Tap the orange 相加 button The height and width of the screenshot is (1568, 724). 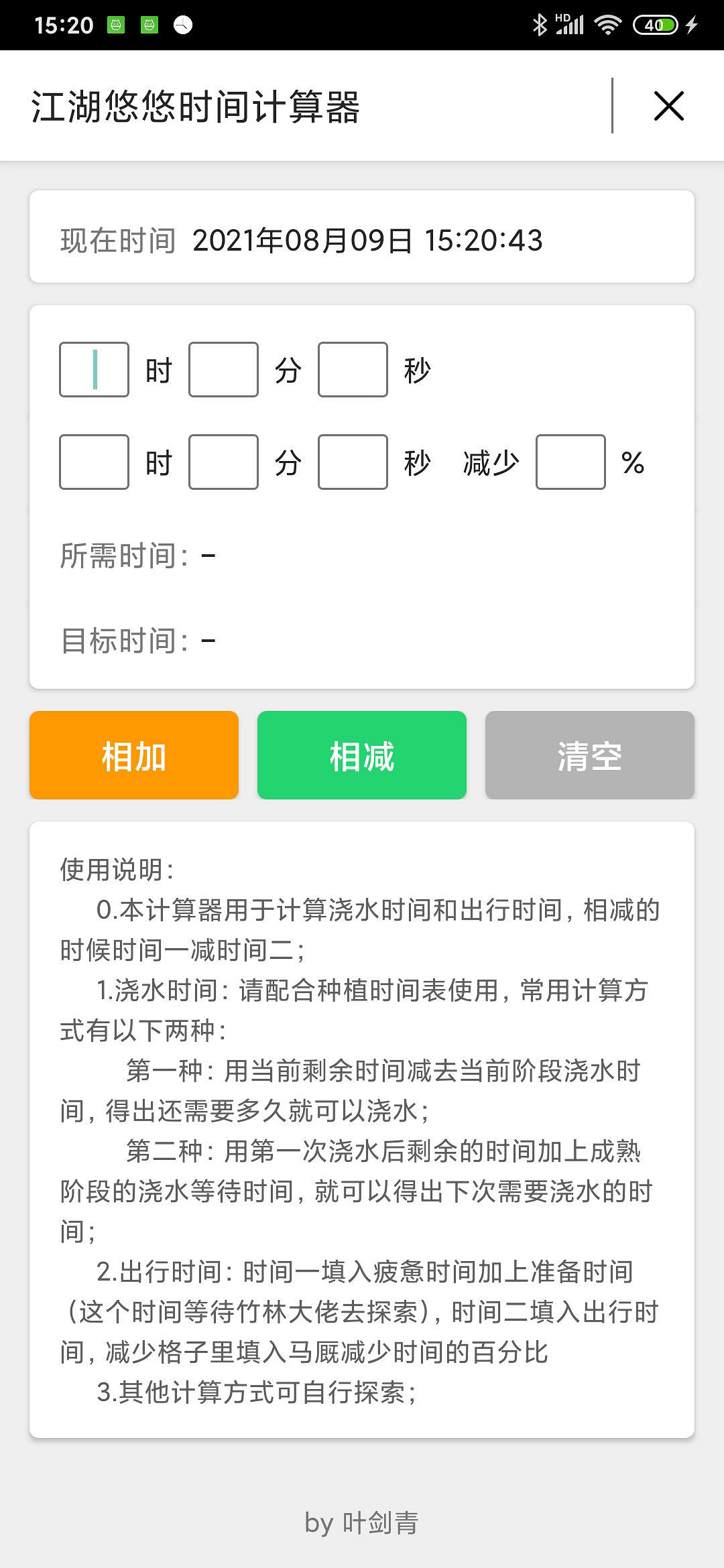click(x=134, y=755)
